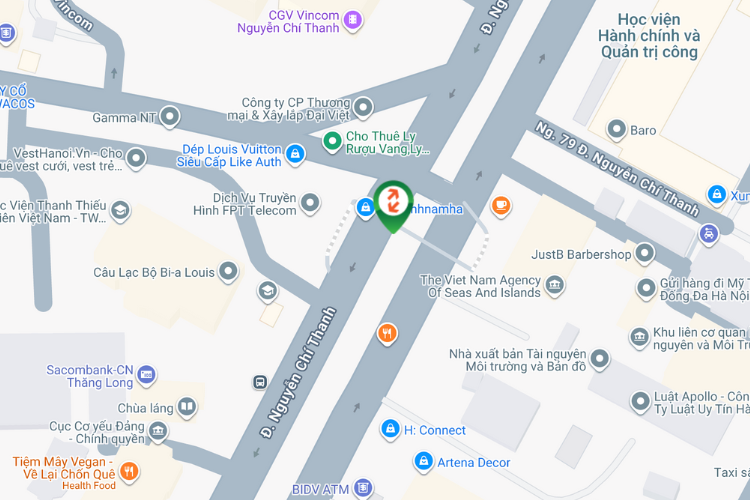
Task: Open the green restaurant pin at the map center
Action: (x=393, y=198)
